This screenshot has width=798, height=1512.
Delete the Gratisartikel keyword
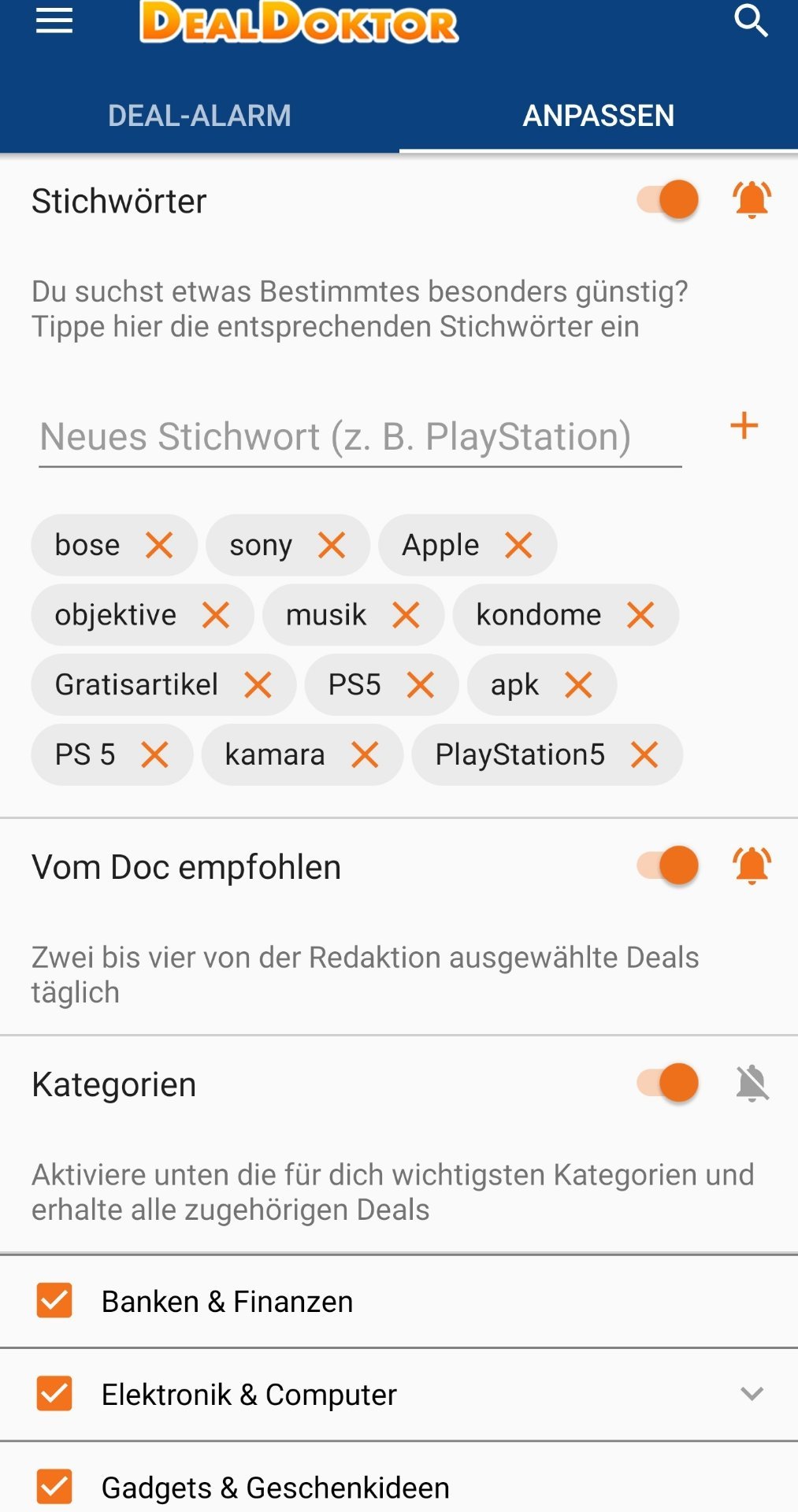tap(258, 685)
